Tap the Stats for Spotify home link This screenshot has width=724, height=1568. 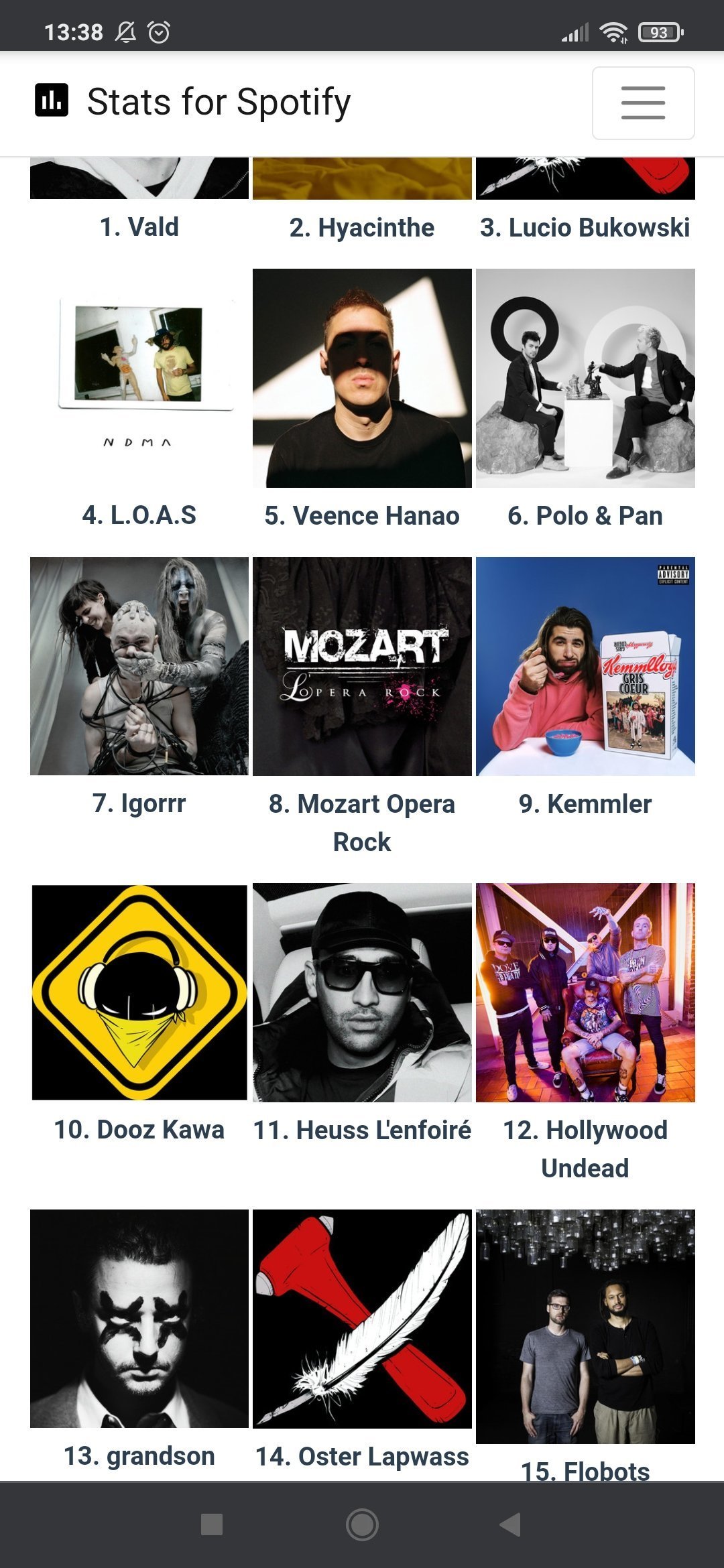click(x=192, y=102)
